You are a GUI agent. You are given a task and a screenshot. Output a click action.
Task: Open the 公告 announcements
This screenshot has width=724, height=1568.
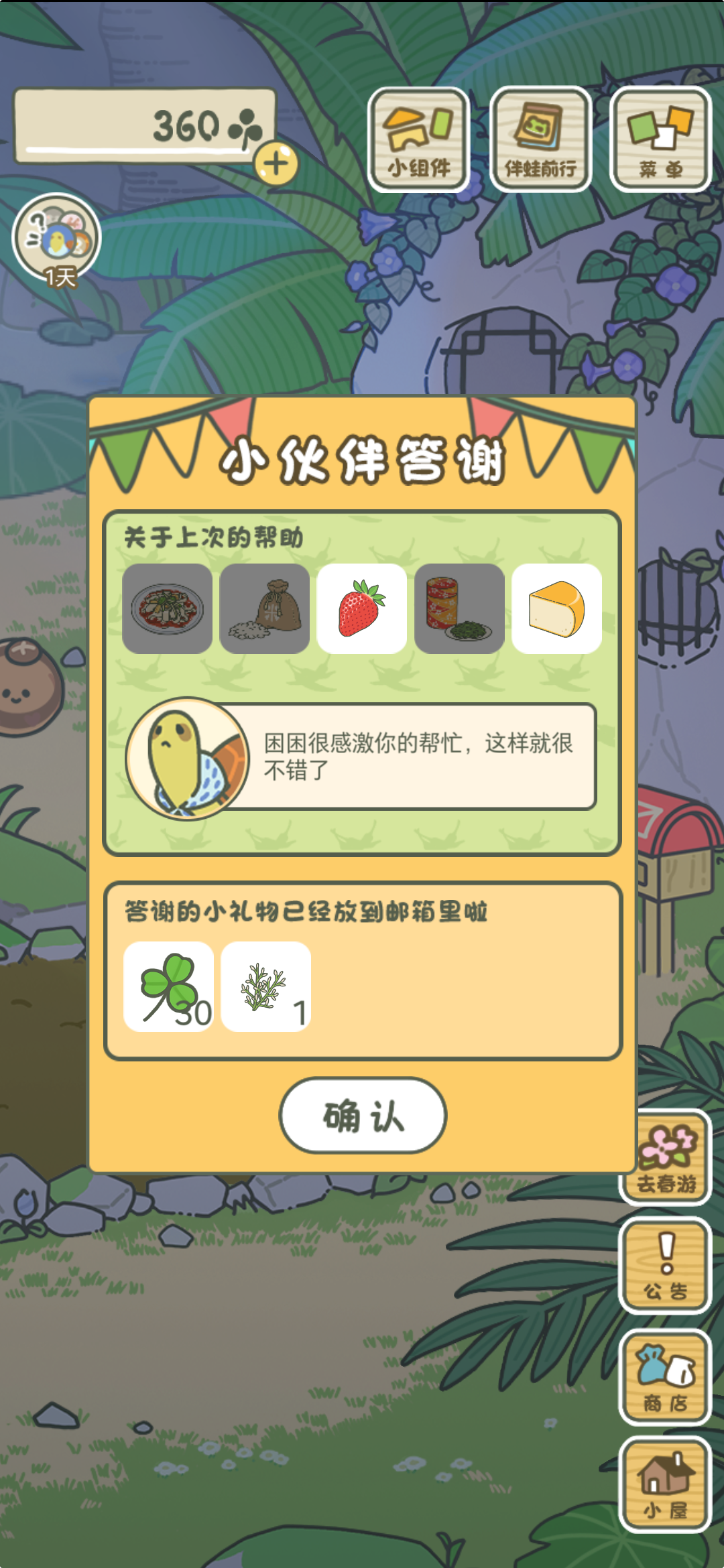pyautogui.click(x=664, y=1265)
